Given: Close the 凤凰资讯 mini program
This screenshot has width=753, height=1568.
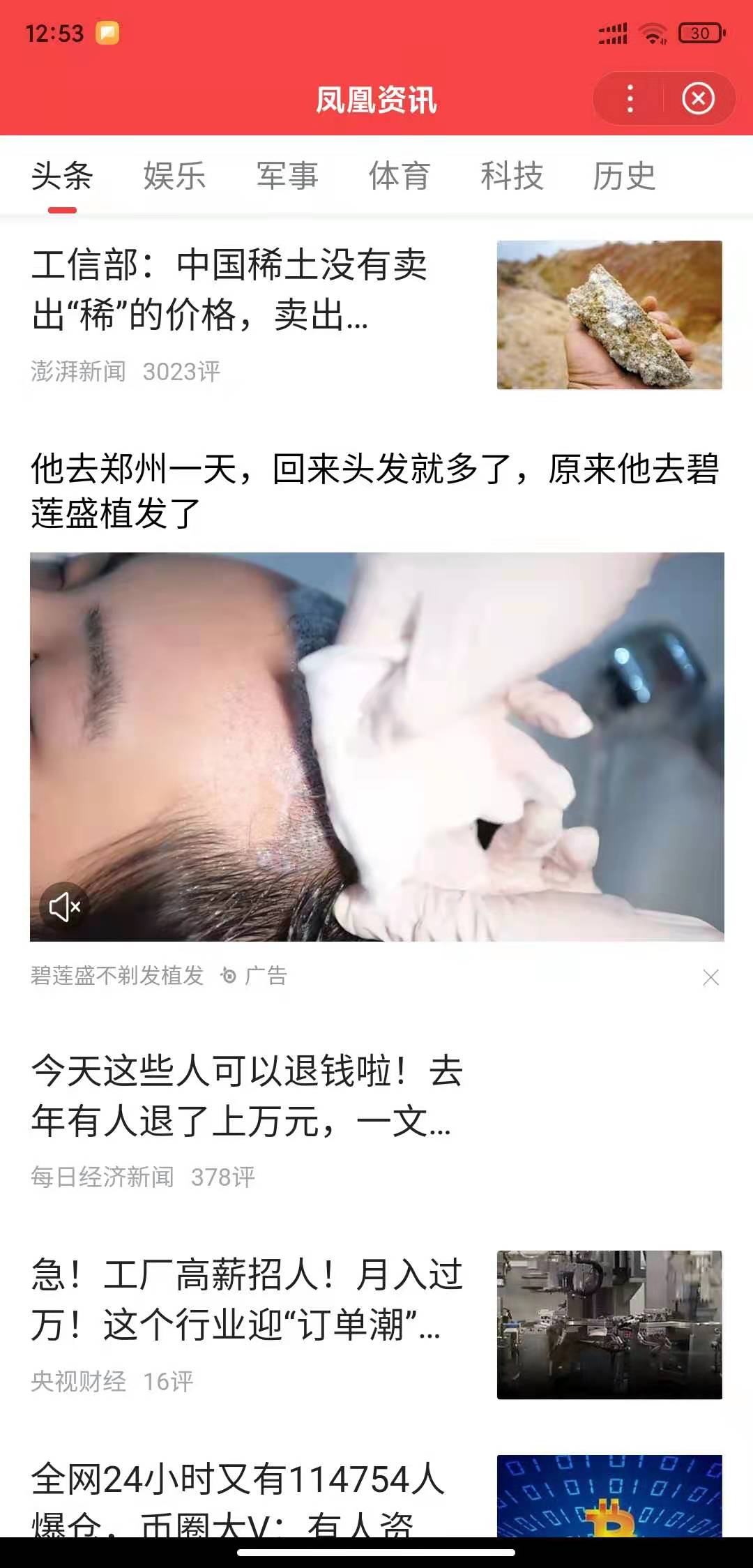Looking at the screenshot, I should click(698, 99).
